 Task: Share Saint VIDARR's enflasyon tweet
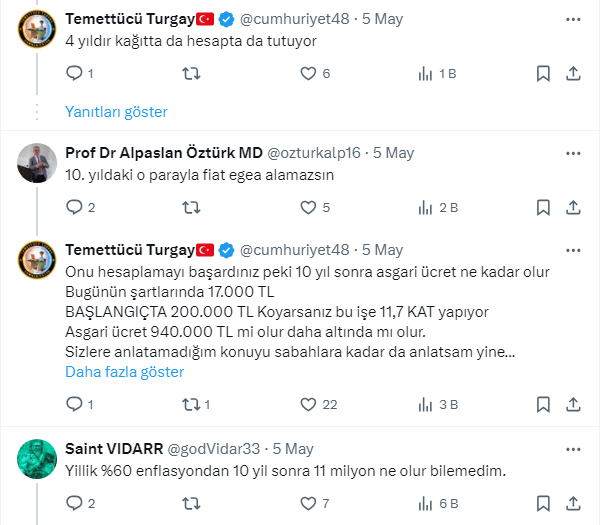[x=573, y=503]
